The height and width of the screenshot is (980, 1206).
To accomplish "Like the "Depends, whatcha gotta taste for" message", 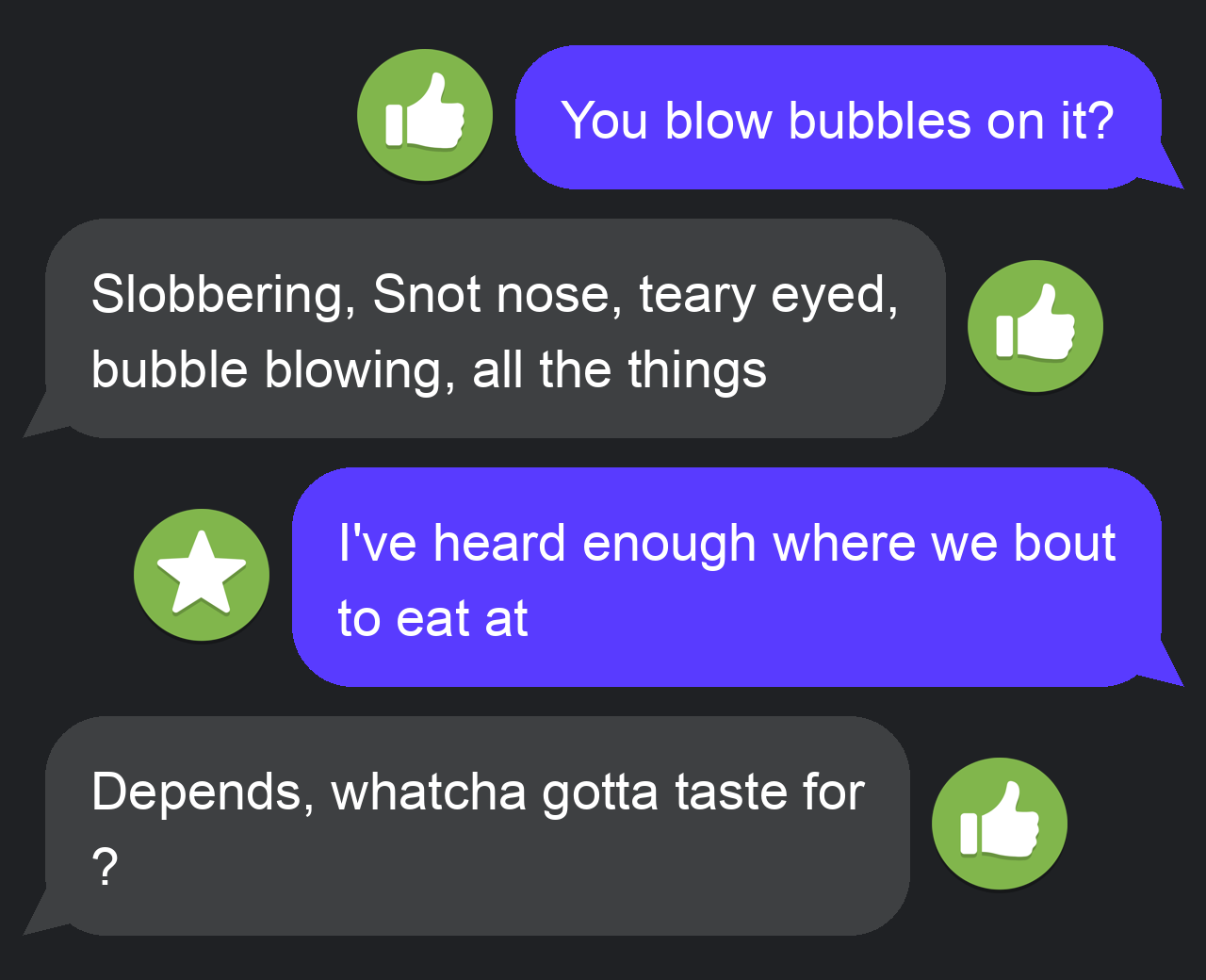I will click(999, 823).
